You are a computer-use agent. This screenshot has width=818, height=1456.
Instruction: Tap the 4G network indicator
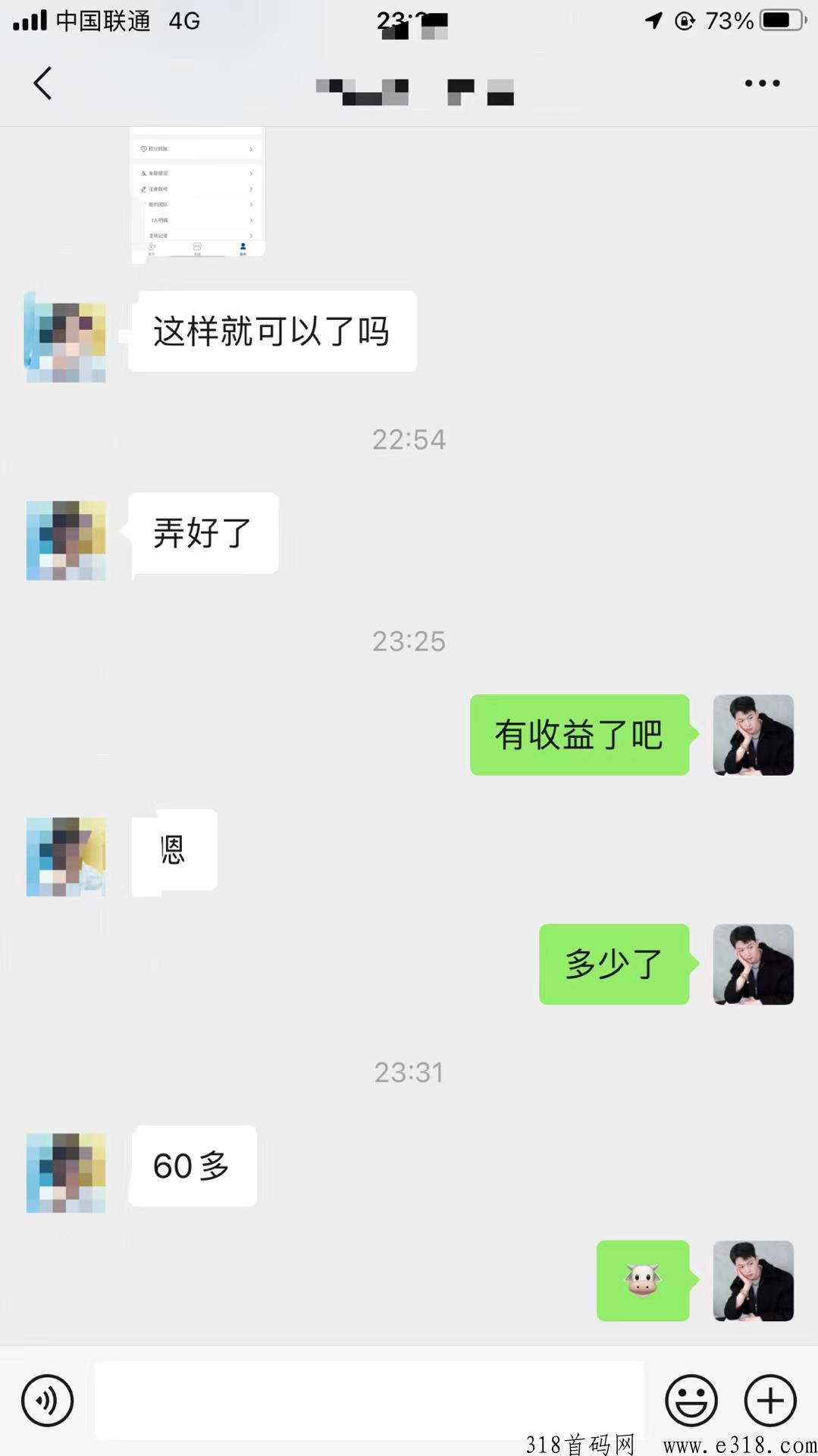[x=182, y=21]
